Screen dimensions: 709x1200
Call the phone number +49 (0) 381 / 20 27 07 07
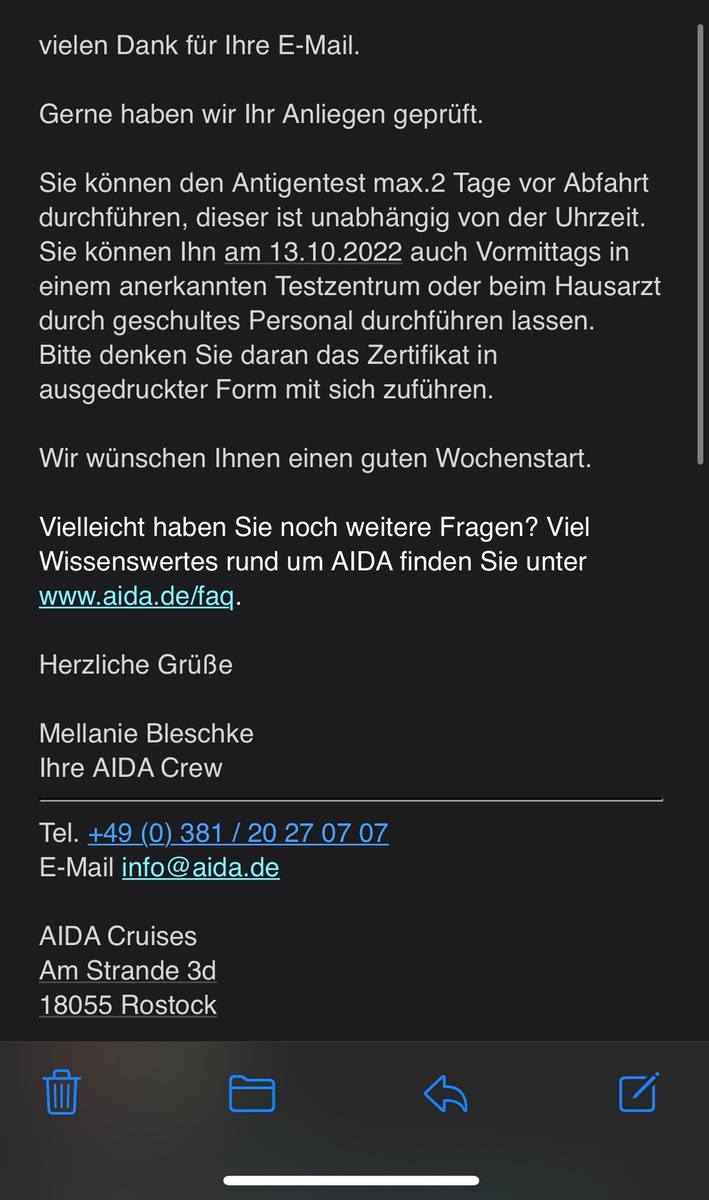pos(238,833)
